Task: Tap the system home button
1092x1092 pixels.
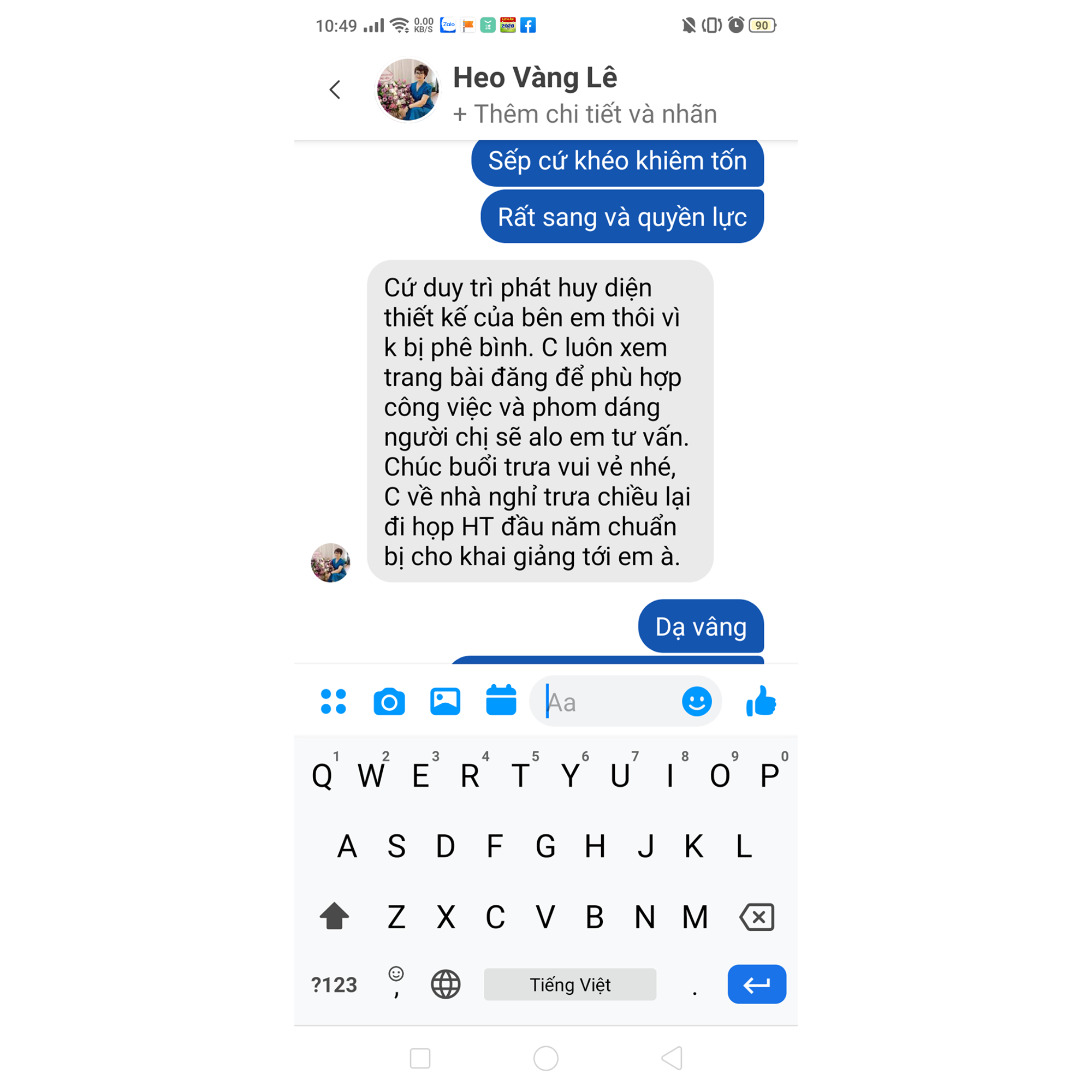Action: 545,1058
